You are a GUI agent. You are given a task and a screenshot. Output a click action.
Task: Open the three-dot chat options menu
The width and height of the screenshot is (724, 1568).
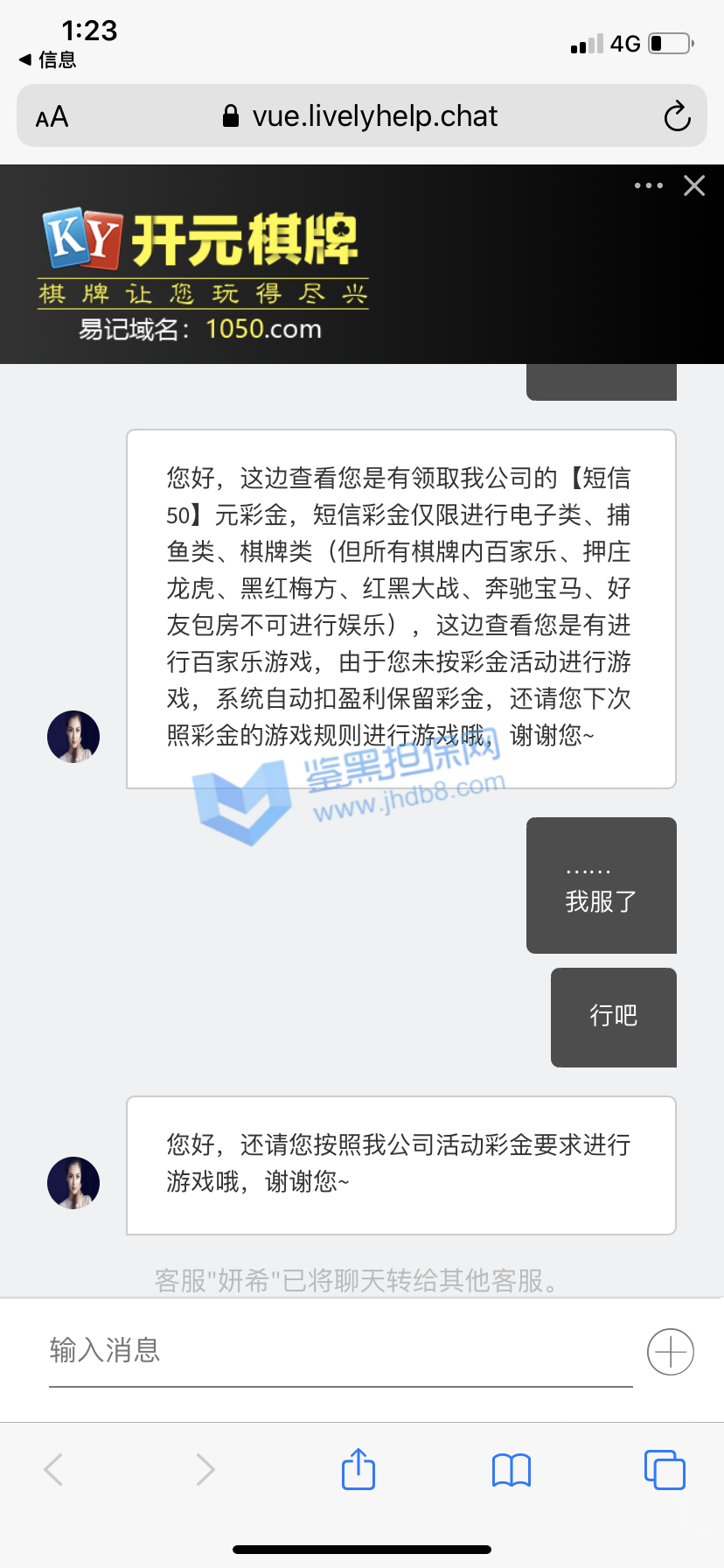pos(648,185)
